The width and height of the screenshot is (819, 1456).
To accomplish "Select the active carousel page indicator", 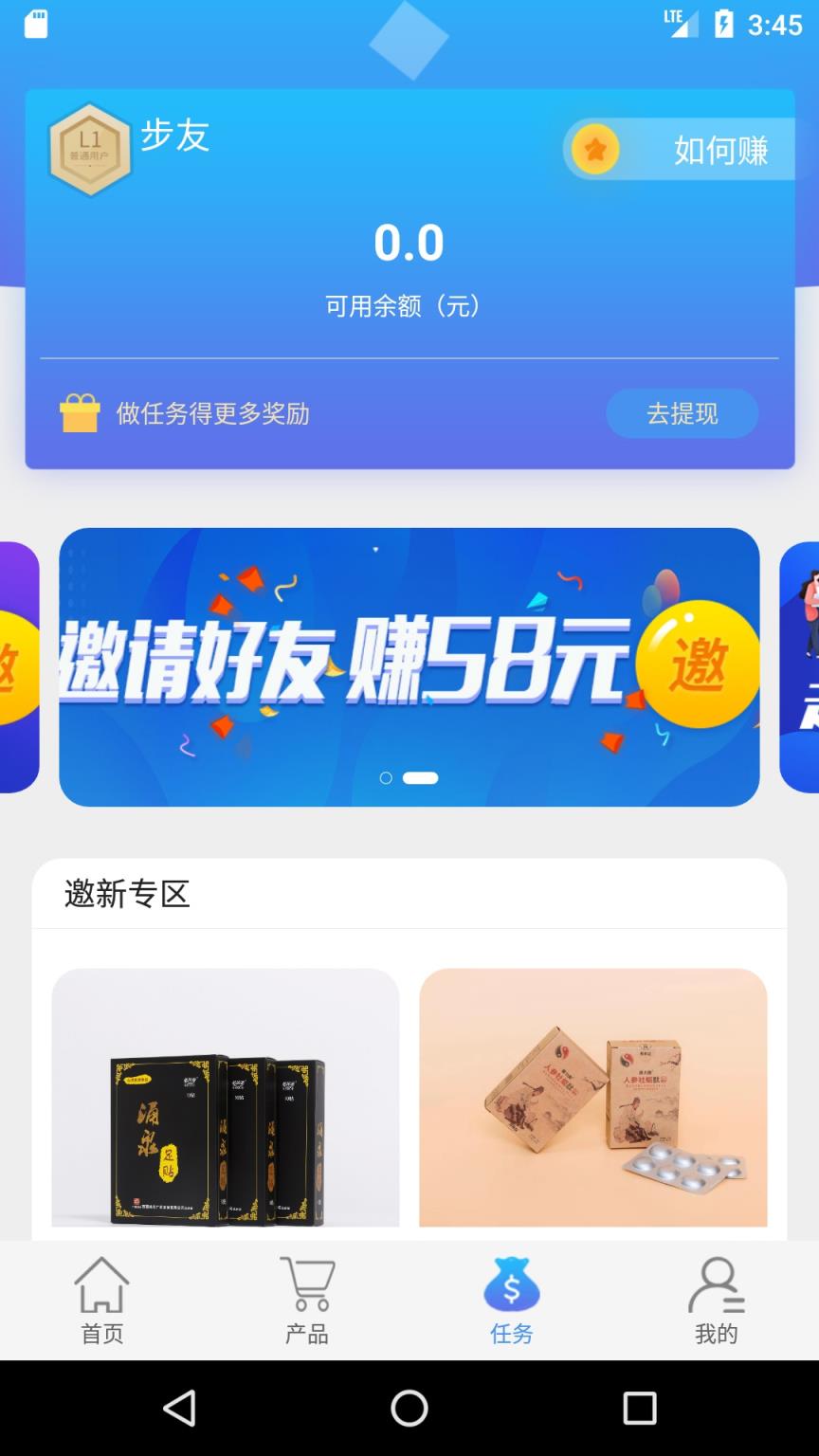I will pos(419,777).
